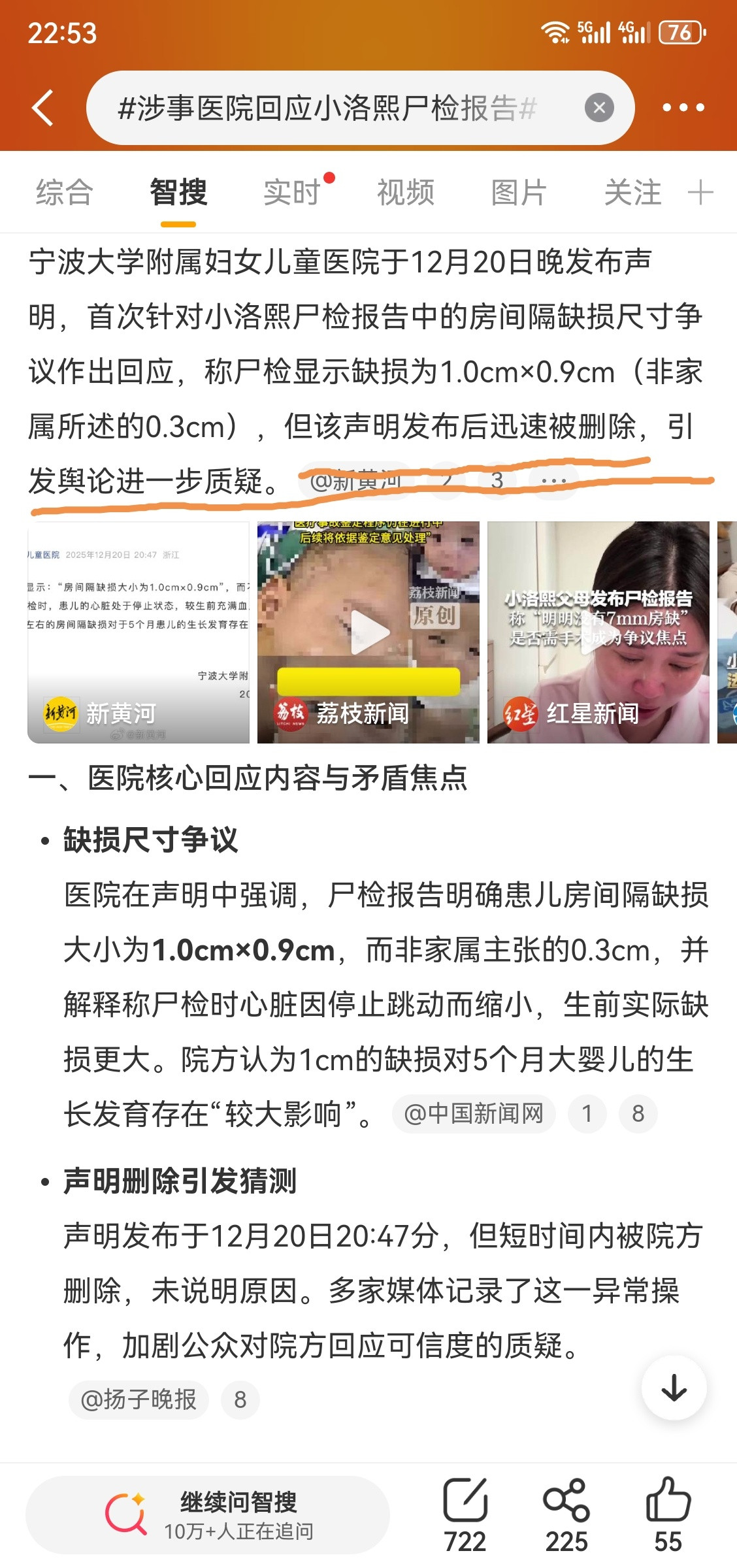Switch to the 视频 tab
The height and width of the screenshot is (1568, 737).
pos(405,191)
